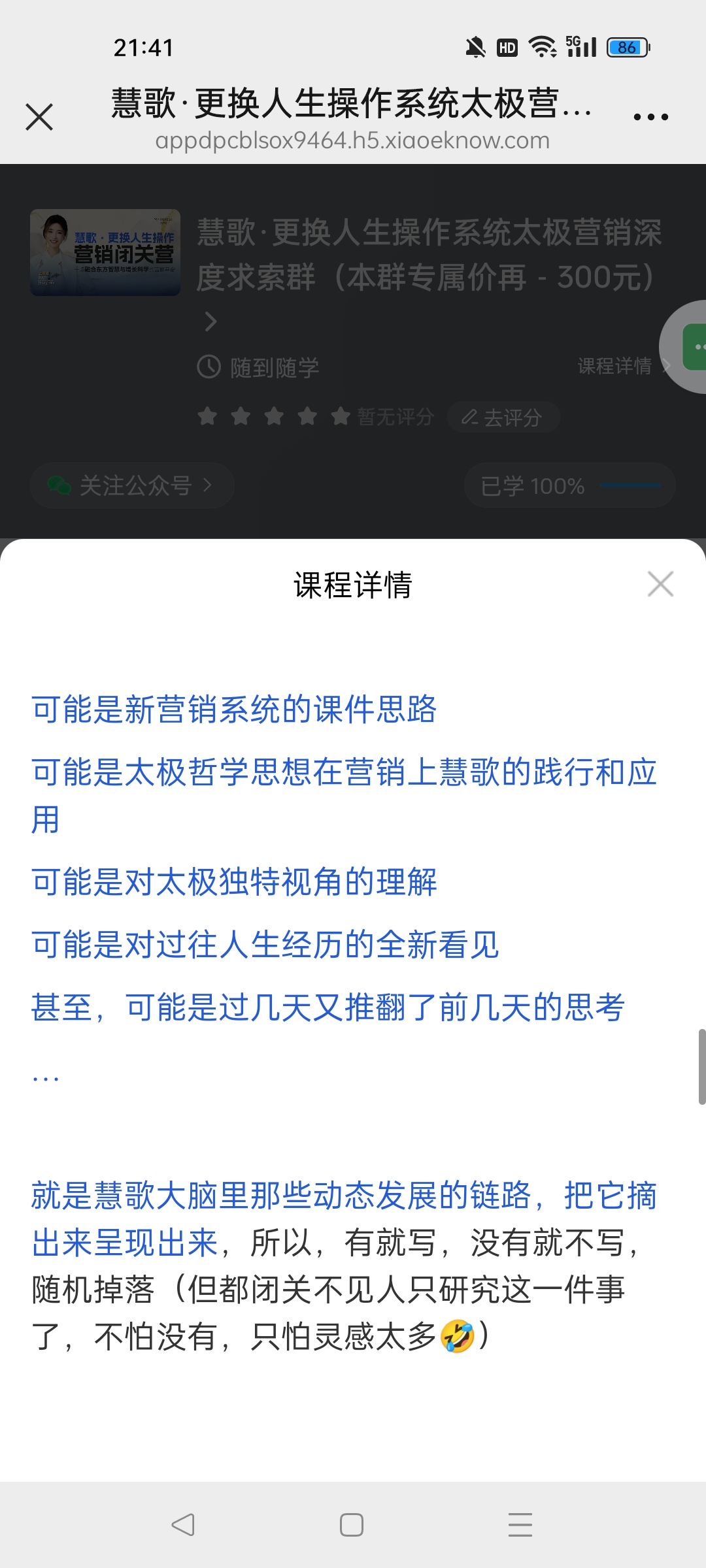This screenshot has width=706, height=1568.
Task: Dismiss the 课程详情 bottom sheet
Action: [x=660, y=584]
